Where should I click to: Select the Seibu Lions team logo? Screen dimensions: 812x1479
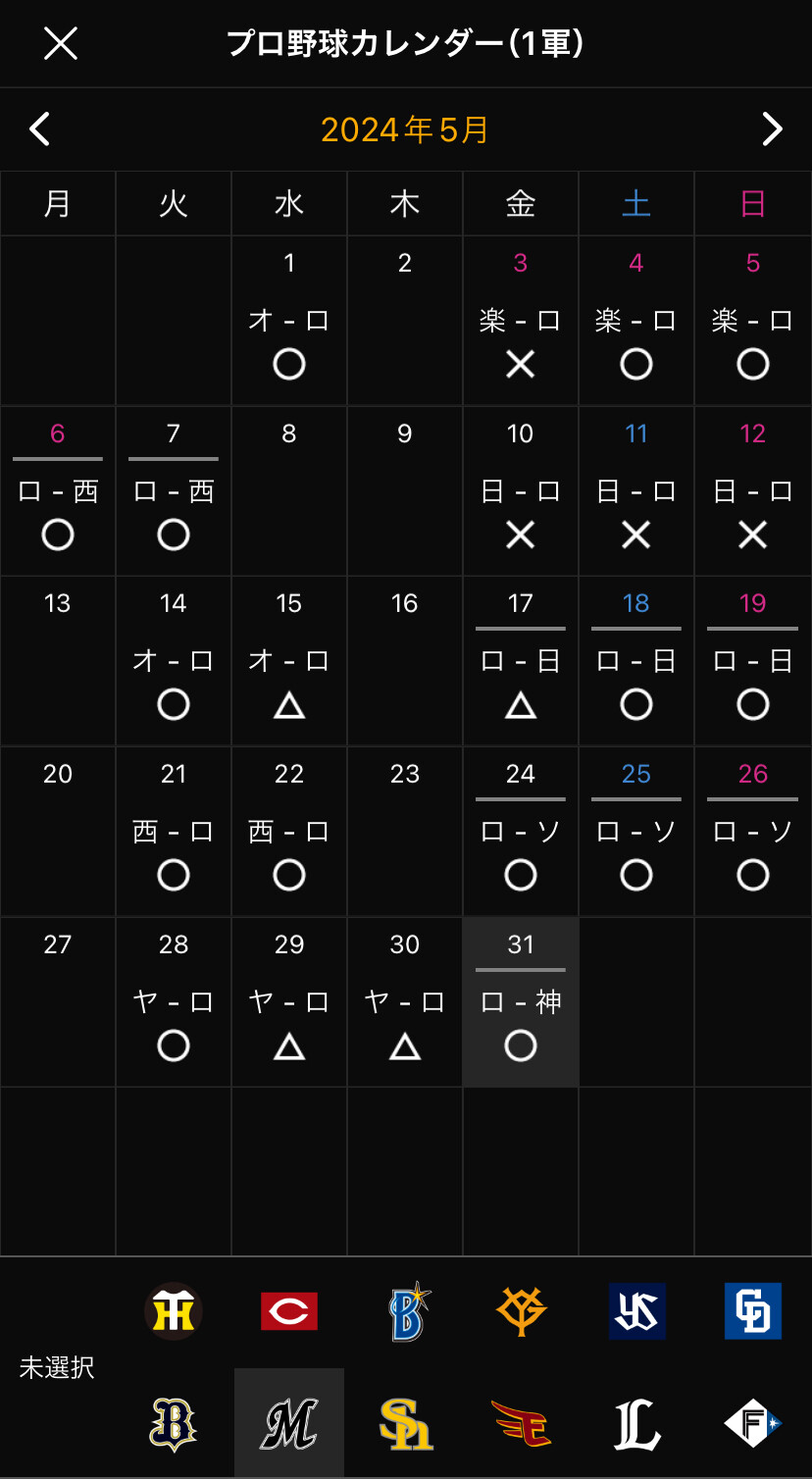click(x=637, y=1424)
